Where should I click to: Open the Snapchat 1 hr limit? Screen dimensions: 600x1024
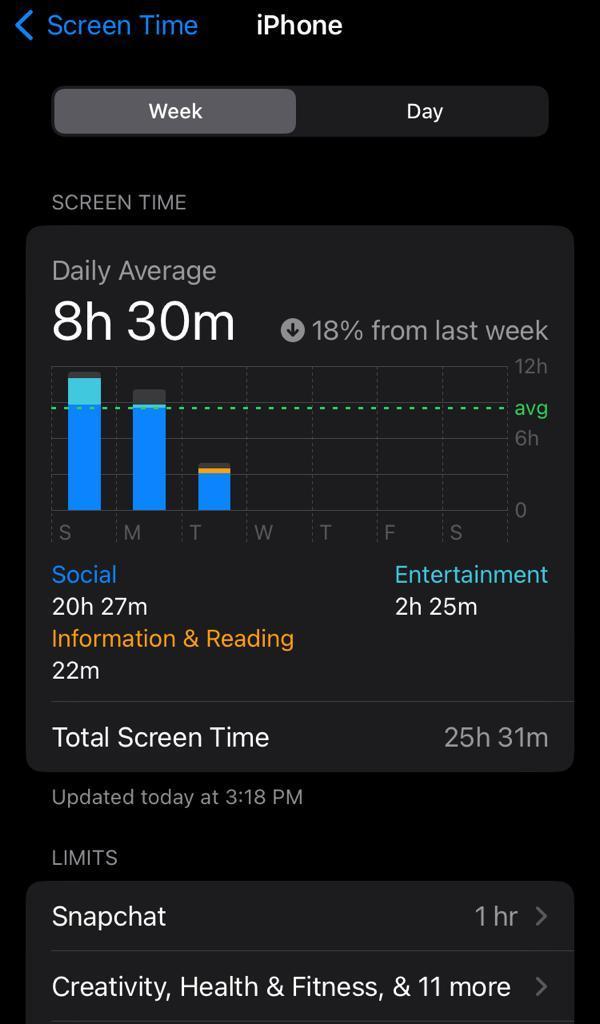tap(300, 916)
